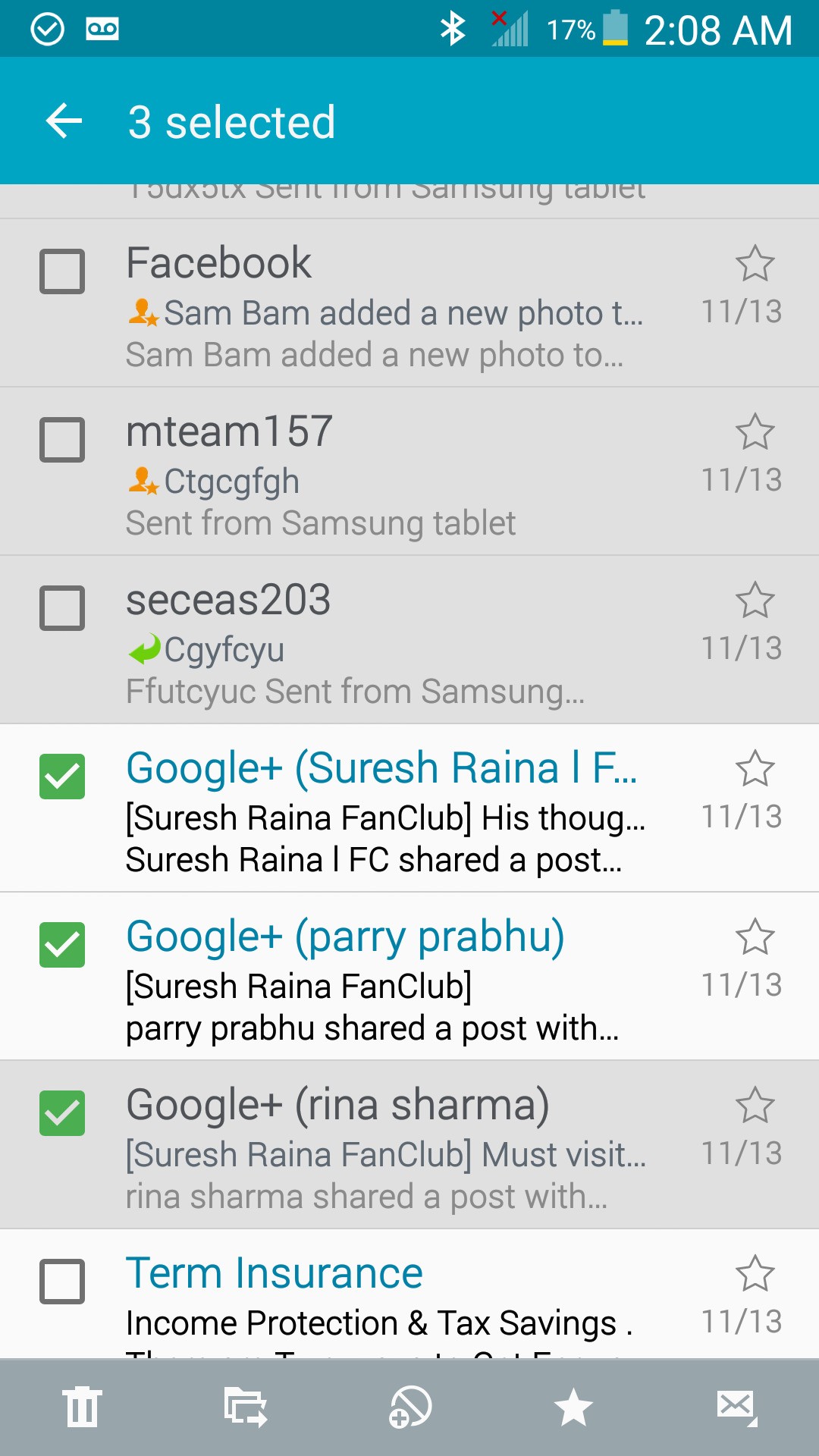
Task: Move selected emails to another folder
Action: pos(246,1407)
